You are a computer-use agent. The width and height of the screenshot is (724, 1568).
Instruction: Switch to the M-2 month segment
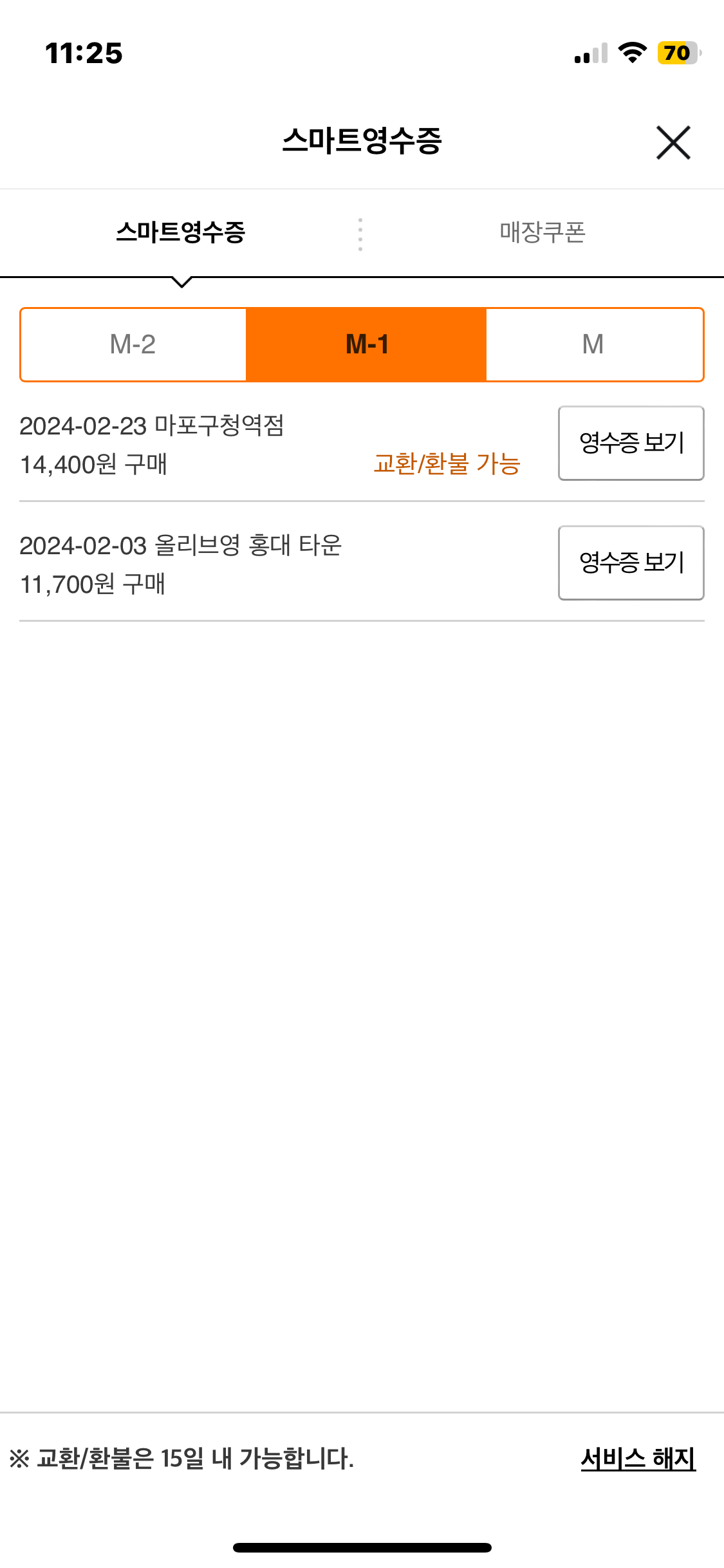(133, 344)
